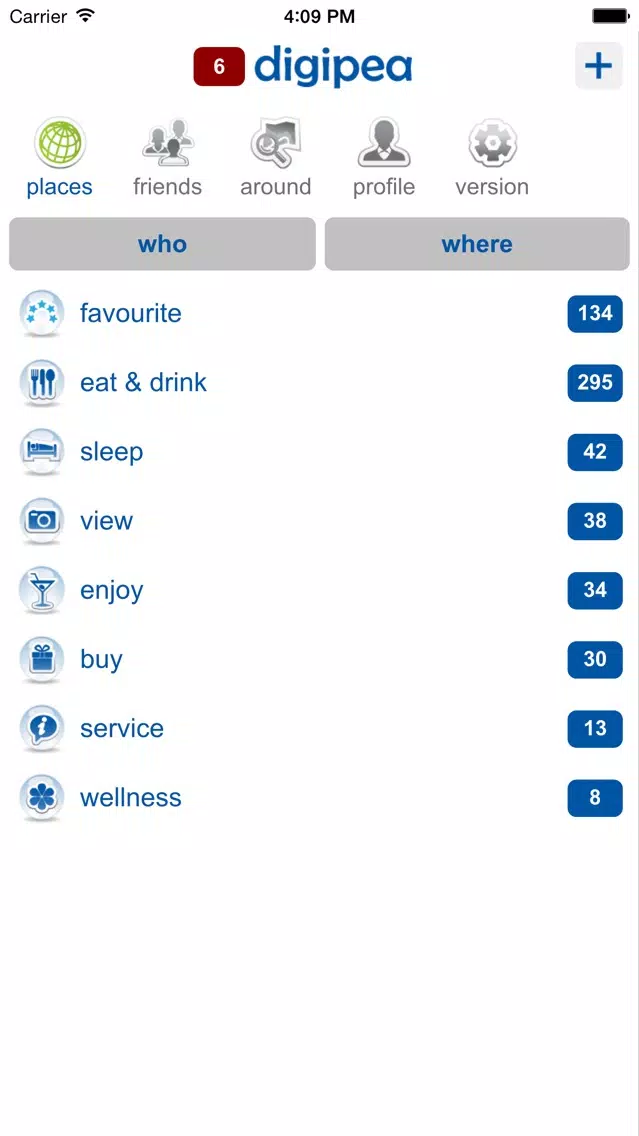Viewport: 639px width, 1136px height.
Task: Open the buy category
Action: (320, 659)
